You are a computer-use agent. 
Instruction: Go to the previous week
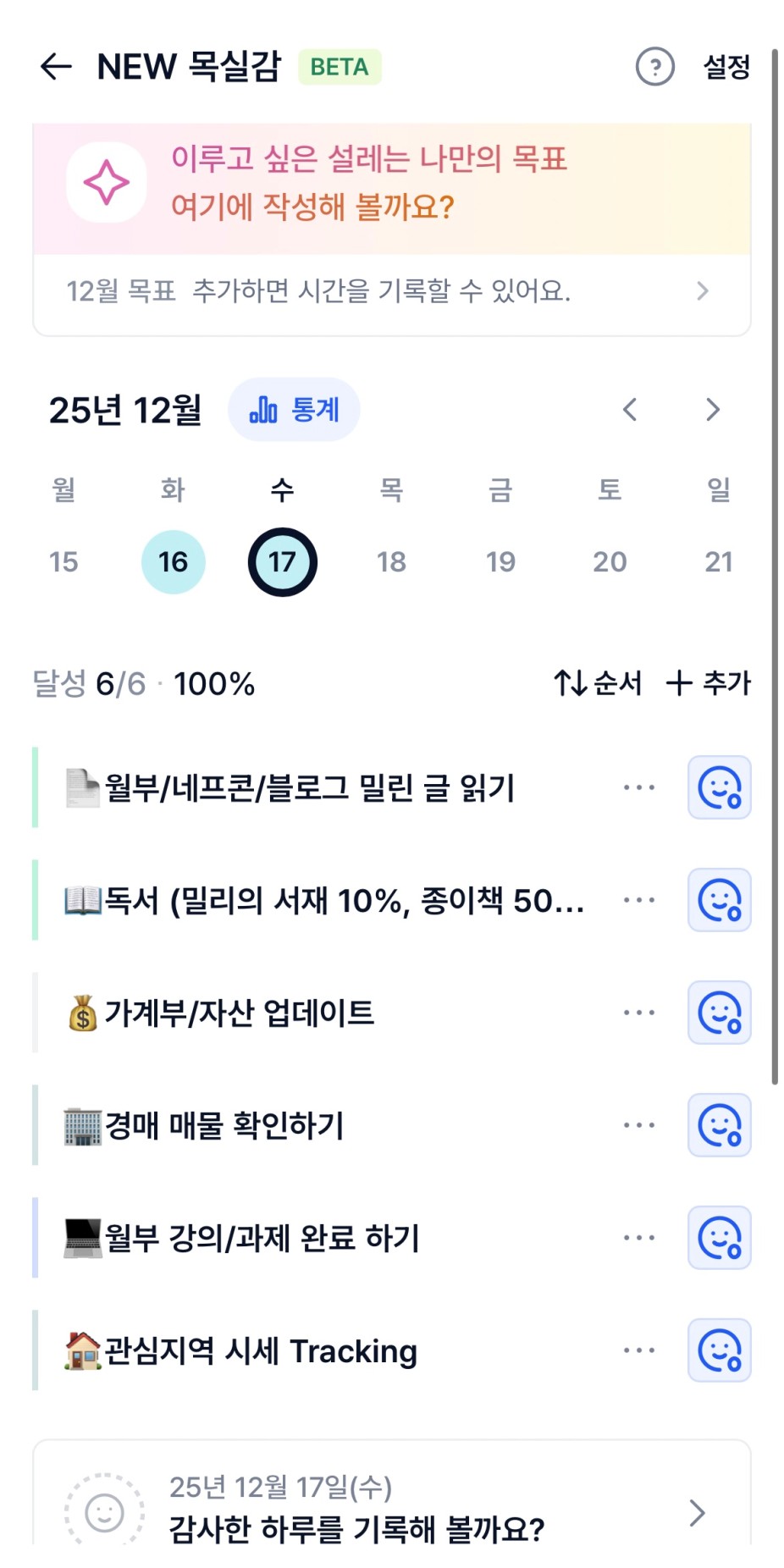pos(629,410)
